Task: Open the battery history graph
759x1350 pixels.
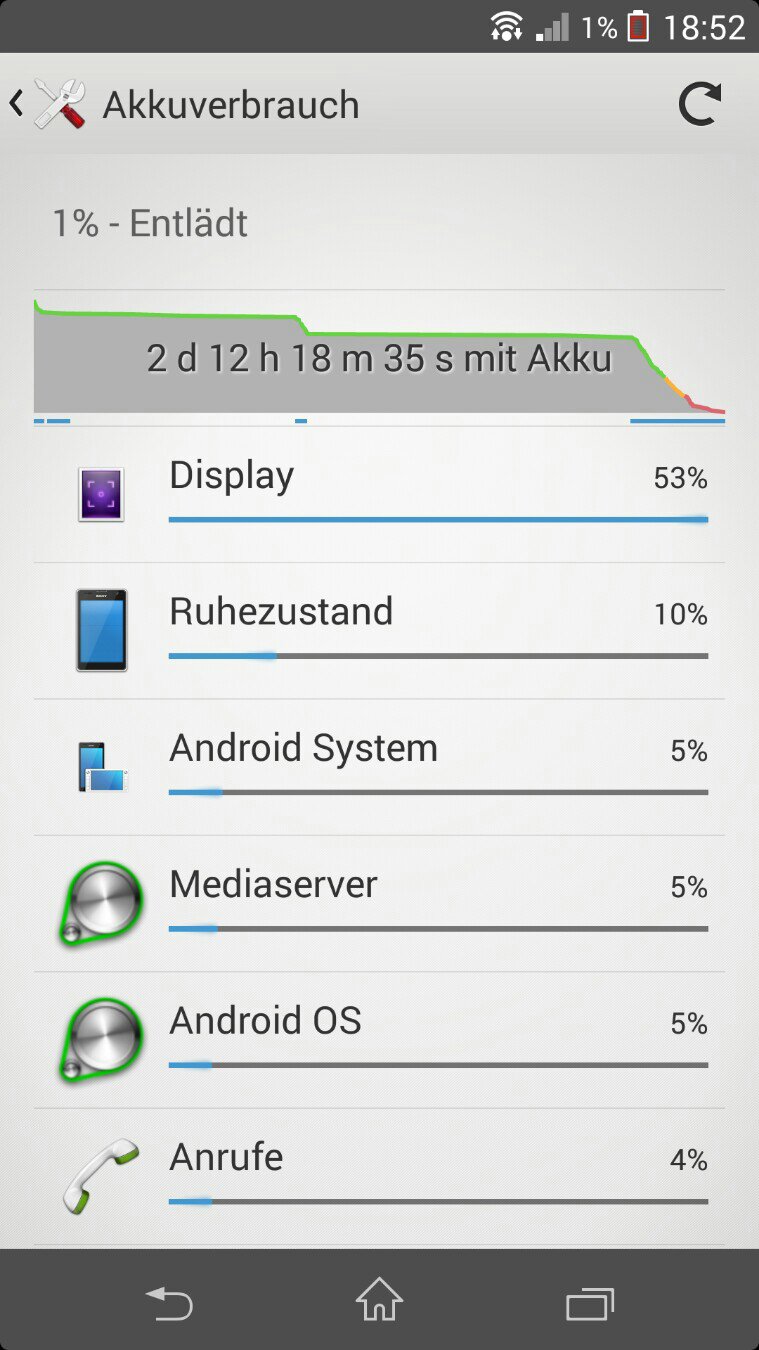Action: (379, 359)
